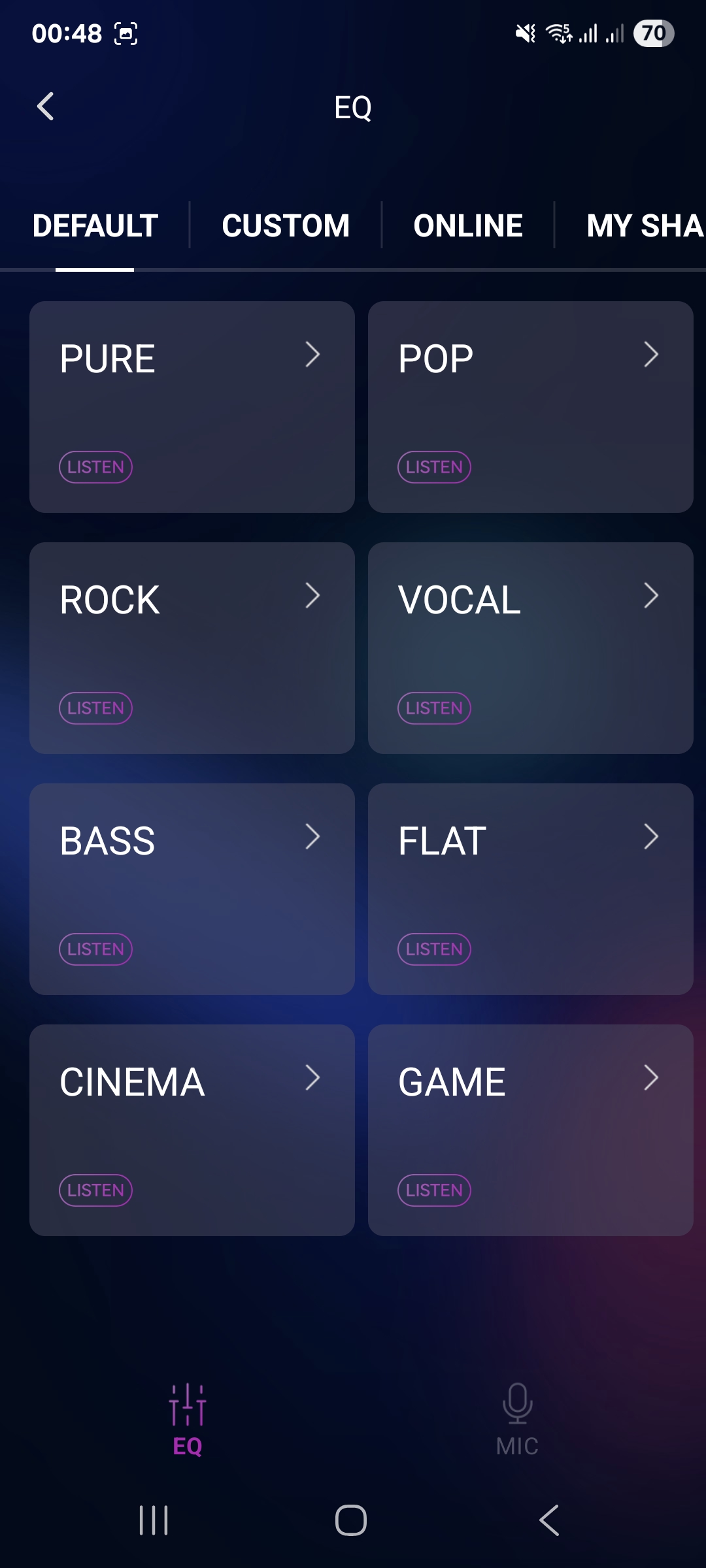
Task: Open the BASS preset card
Action: coord(192,875)
